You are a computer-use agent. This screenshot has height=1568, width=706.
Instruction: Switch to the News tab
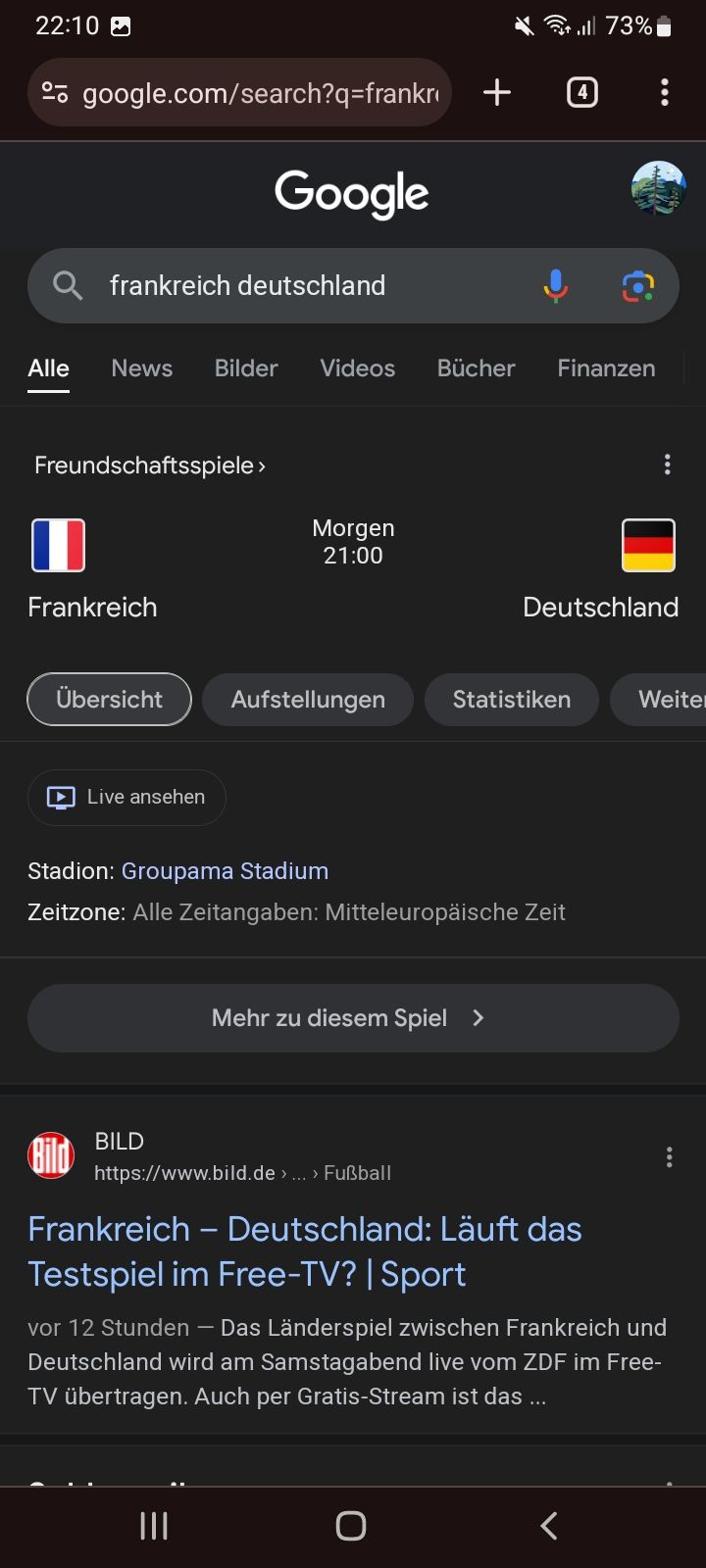click(x=141, y=368)
